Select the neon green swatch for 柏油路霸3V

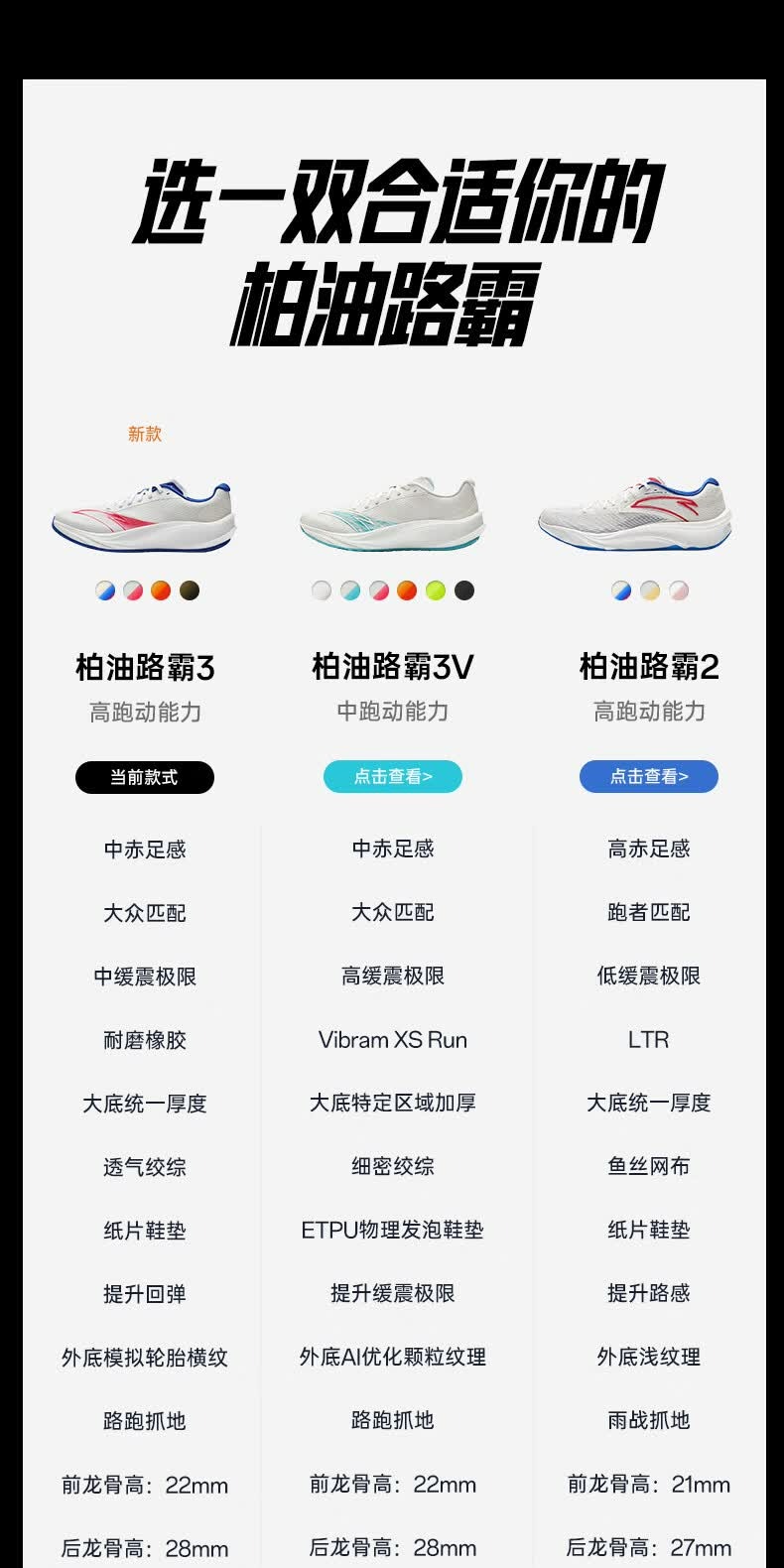pos(435,589)
